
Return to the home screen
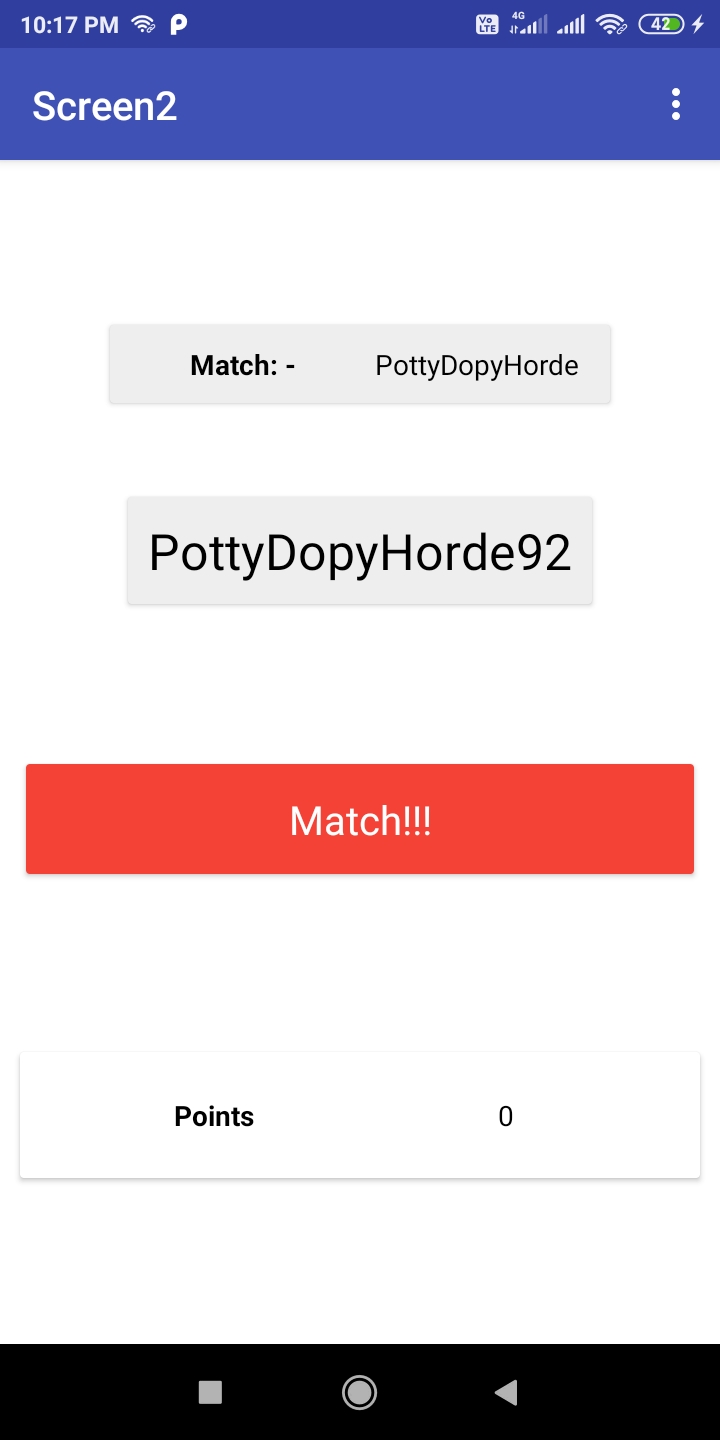359,1391
